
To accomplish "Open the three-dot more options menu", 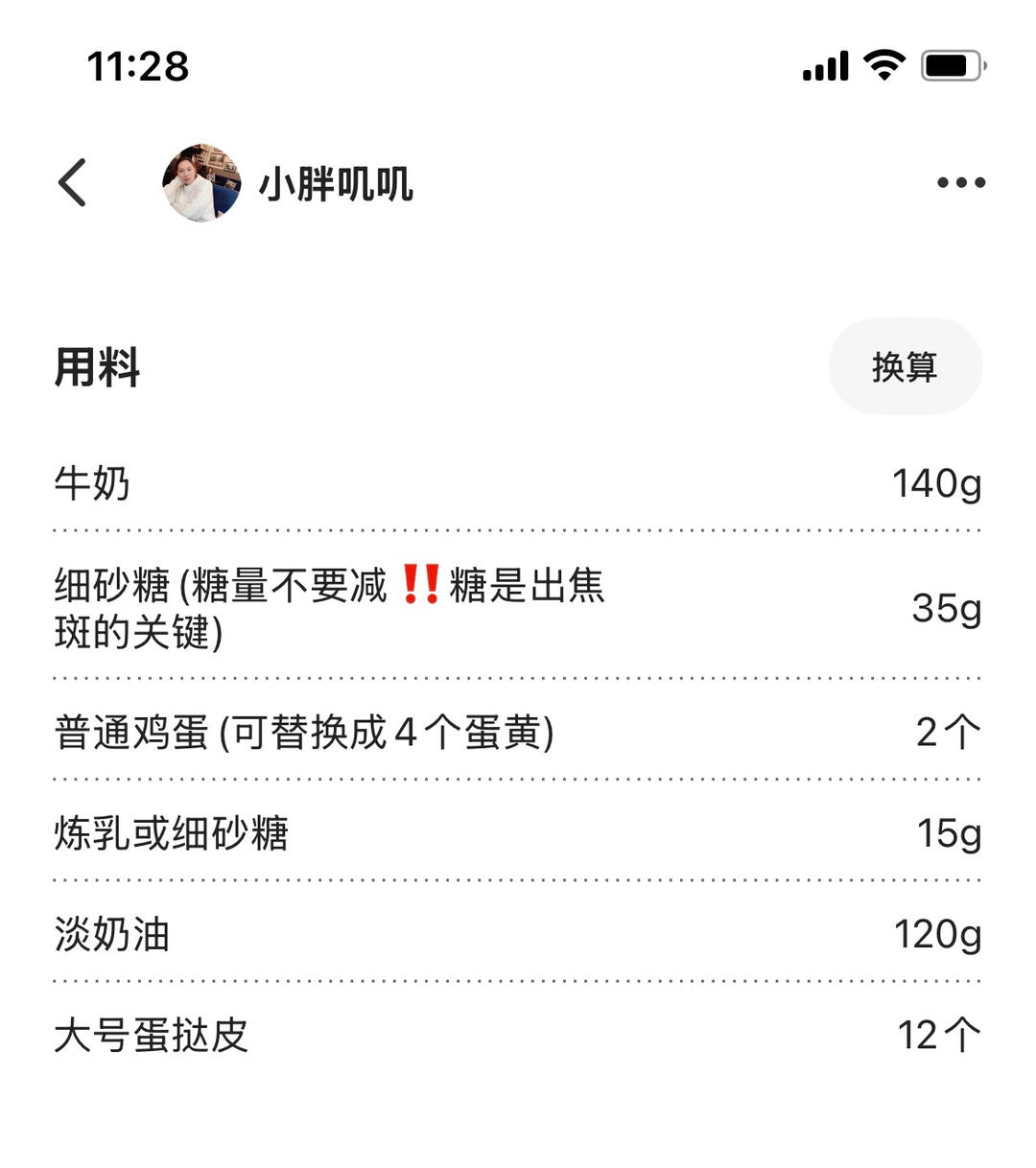I will [x=961, y=182].
